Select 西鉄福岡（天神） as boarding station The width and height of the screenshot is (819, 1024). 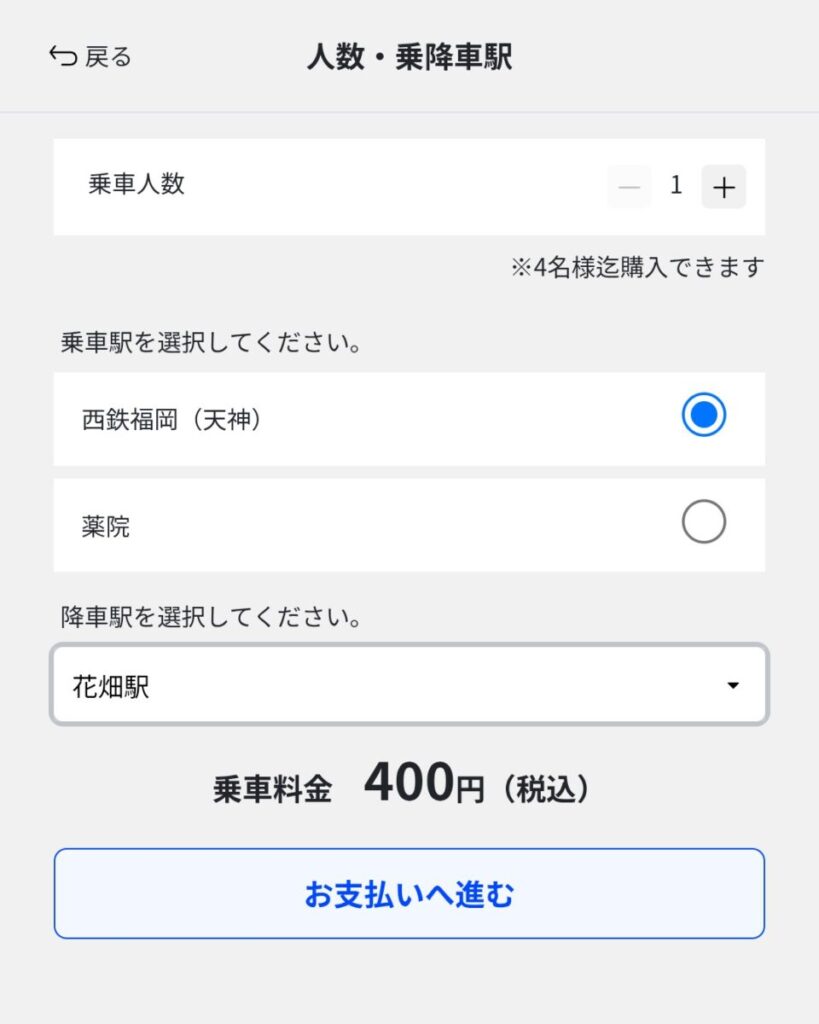tap(703, 416)
